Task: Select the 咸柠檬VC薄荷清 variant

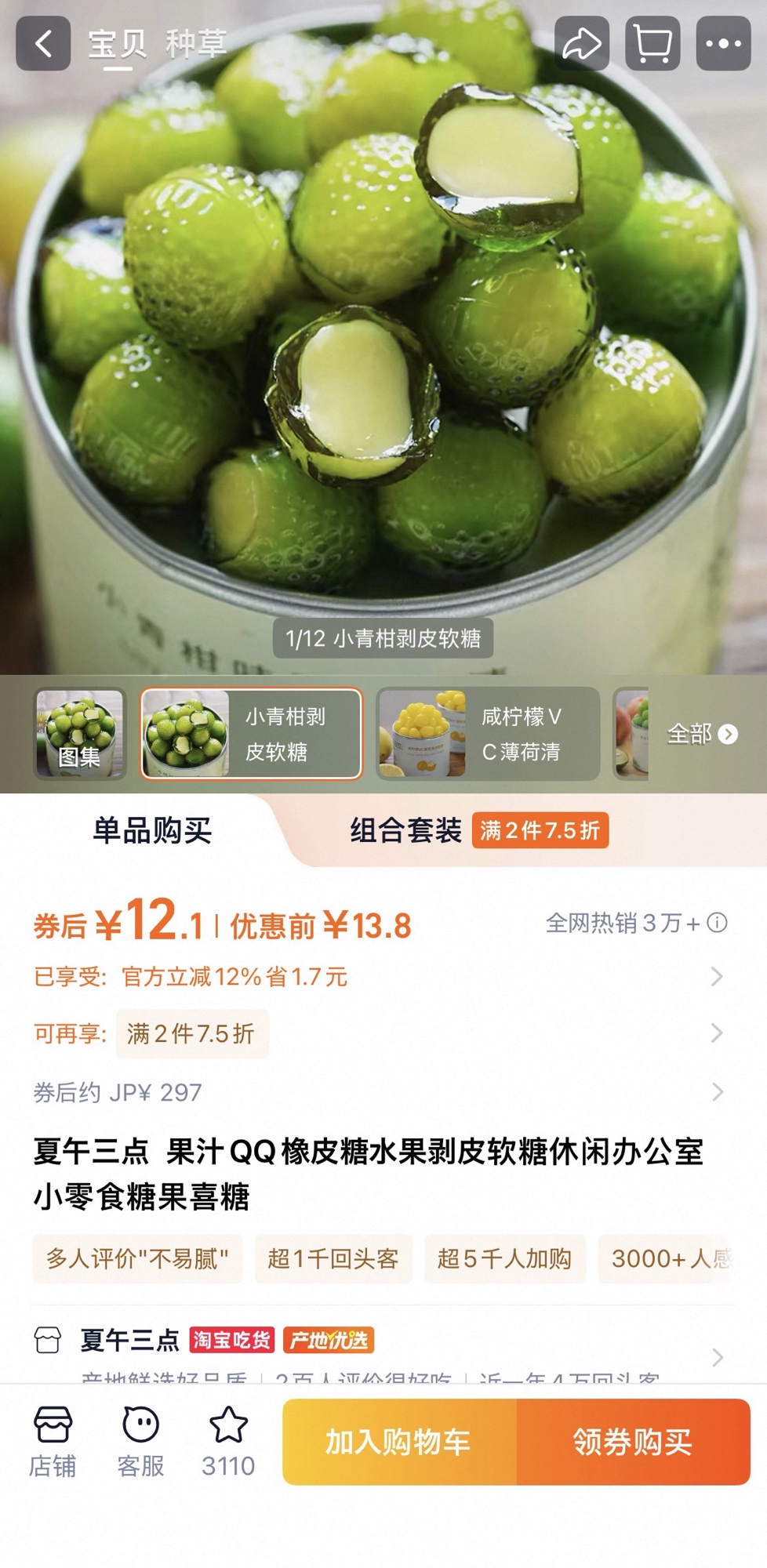Action: pos(488,734)
